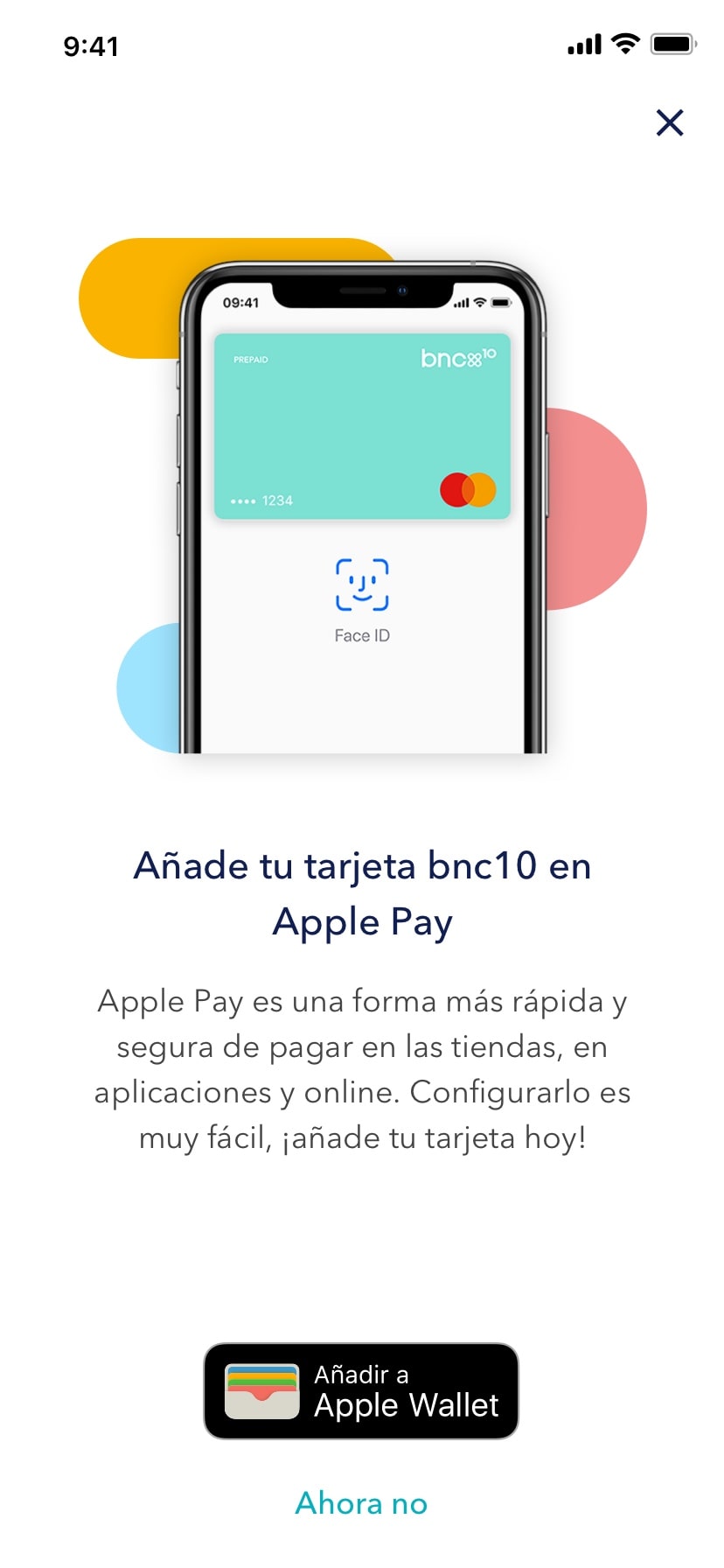724x1568 pixels.
Task: Close the Apple Pay promo screen
Action: click(x=670, y=122)
